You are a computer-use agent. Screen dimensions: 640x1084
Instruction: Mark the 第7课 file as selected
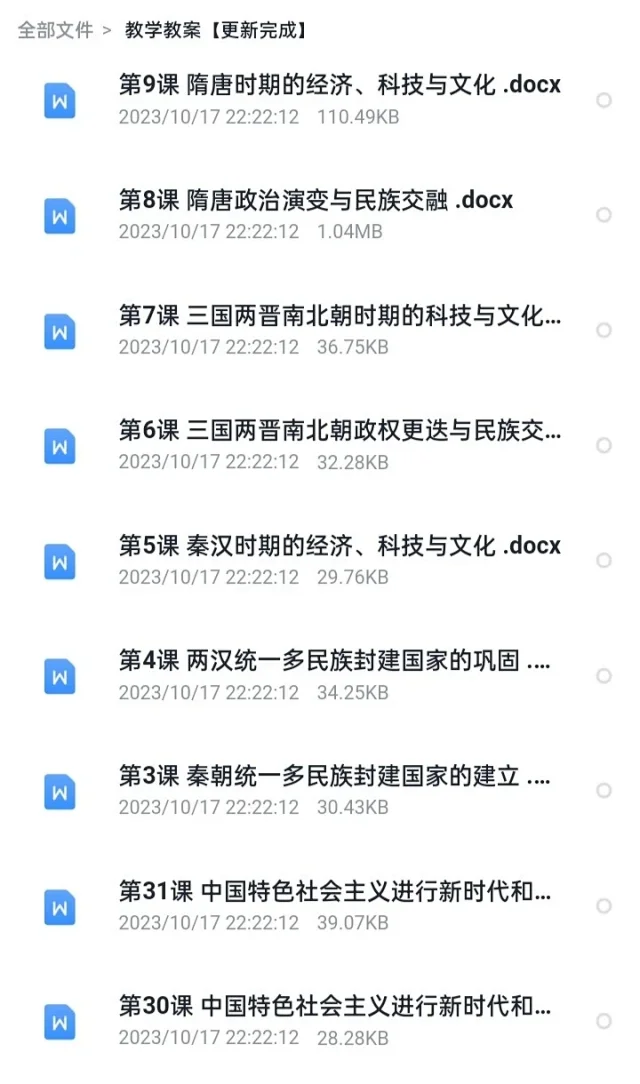603,330
